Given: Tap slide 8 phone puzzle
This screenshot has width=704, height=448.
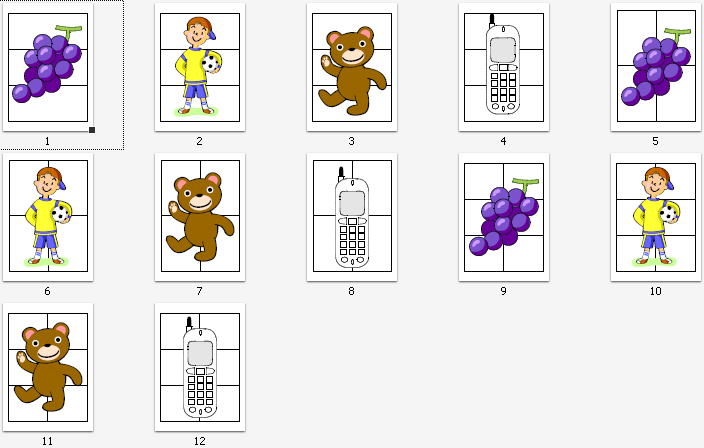Looking at the screenshot, I should (352, 217).
